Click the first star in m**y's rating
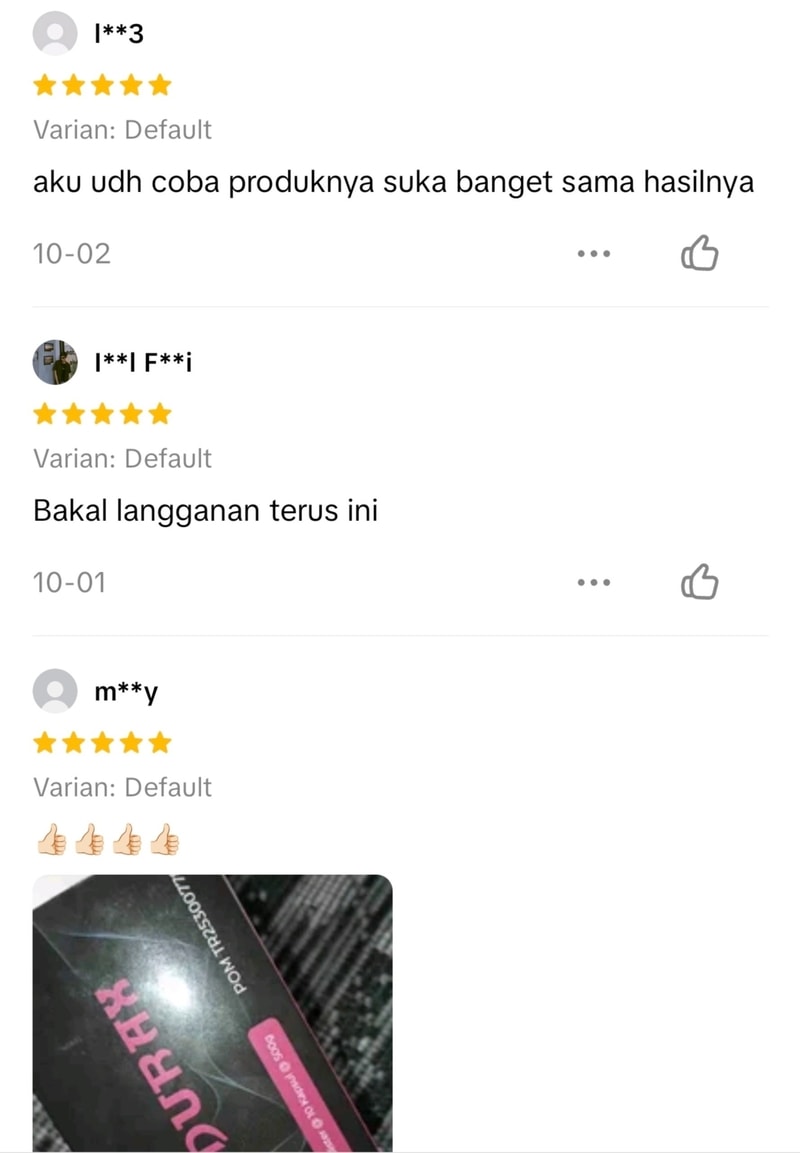 45,743
